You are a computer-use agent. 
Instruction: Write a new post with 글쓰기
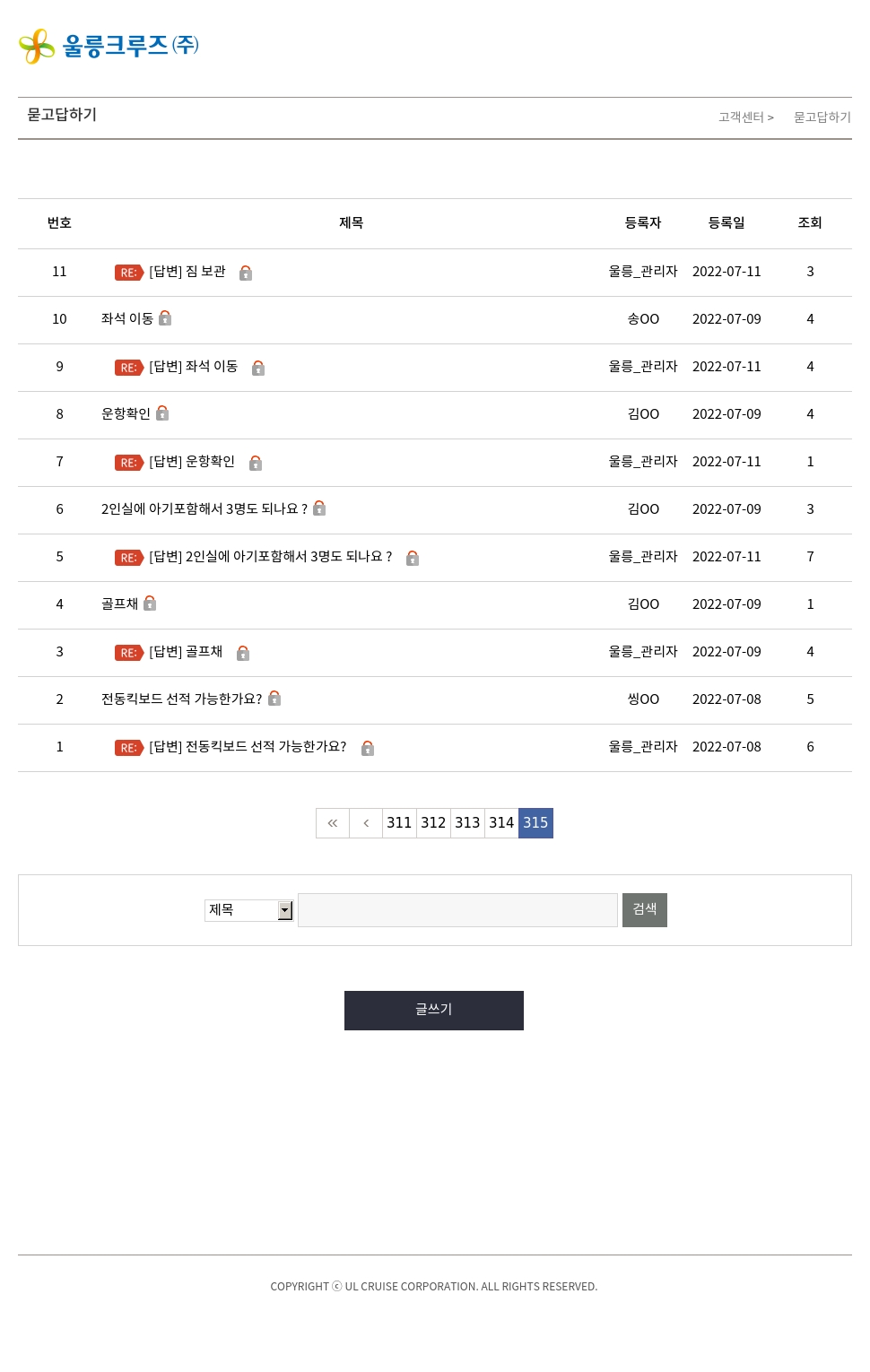click(x=434, y=1011)
